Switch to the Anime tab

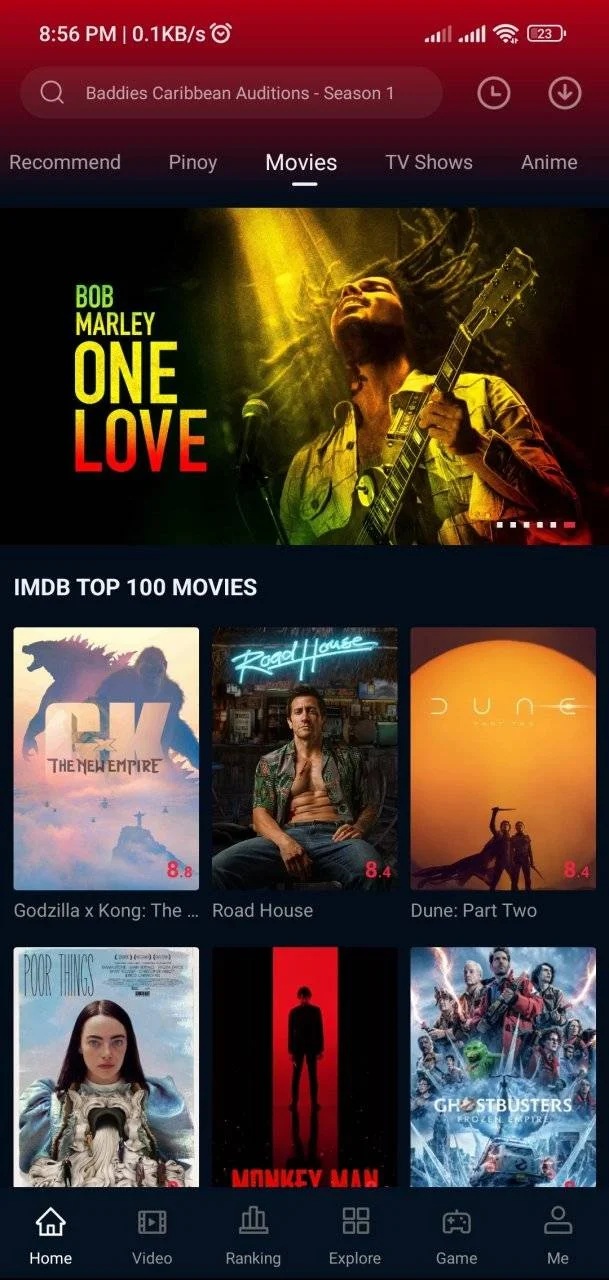549,162
